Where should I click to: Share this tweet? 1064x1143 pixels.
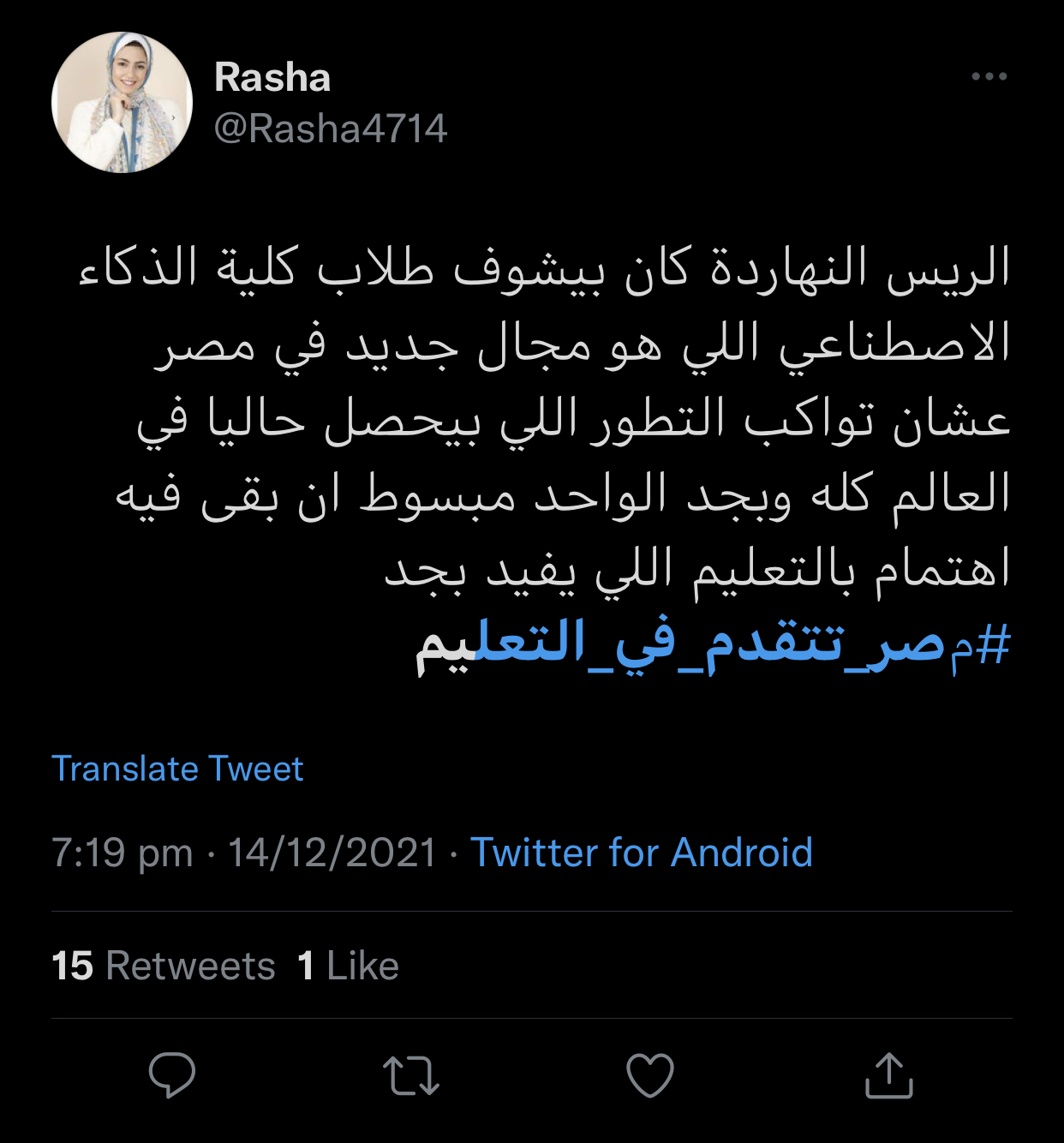[888, 1074]
